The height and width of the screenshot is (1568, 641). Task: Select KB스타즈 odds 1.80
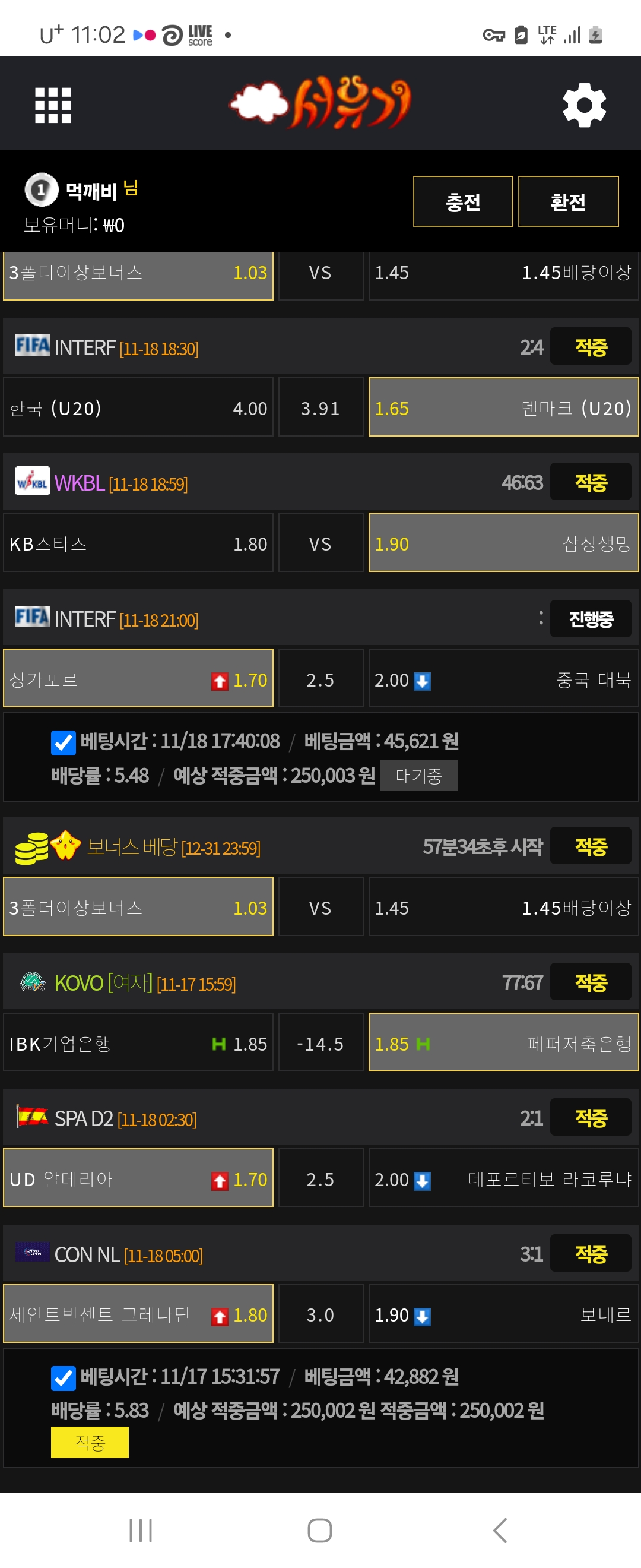tap(138, 543)
